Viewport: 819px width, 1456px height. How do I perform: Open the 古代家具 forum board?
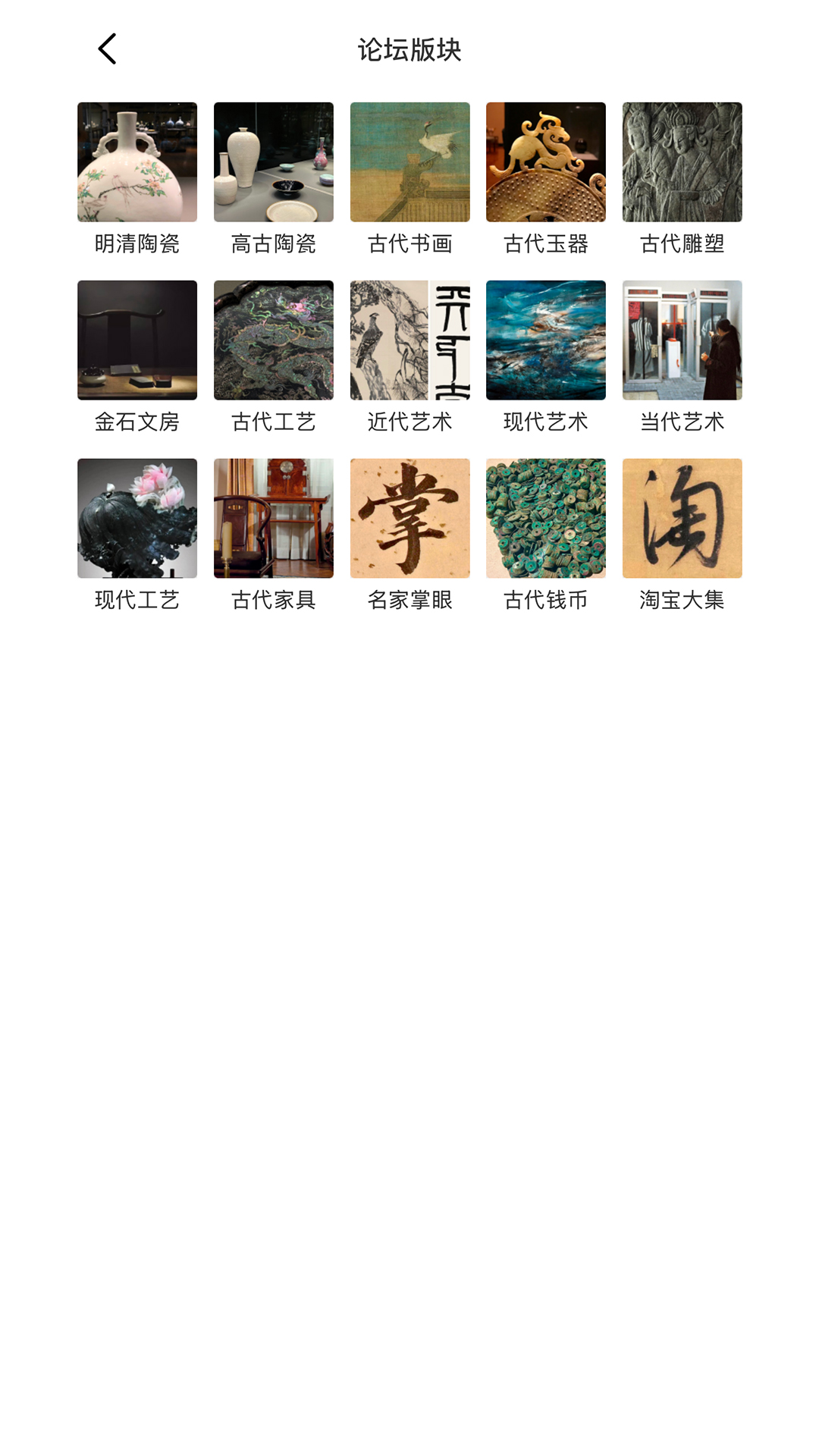[x=273, y=517]
